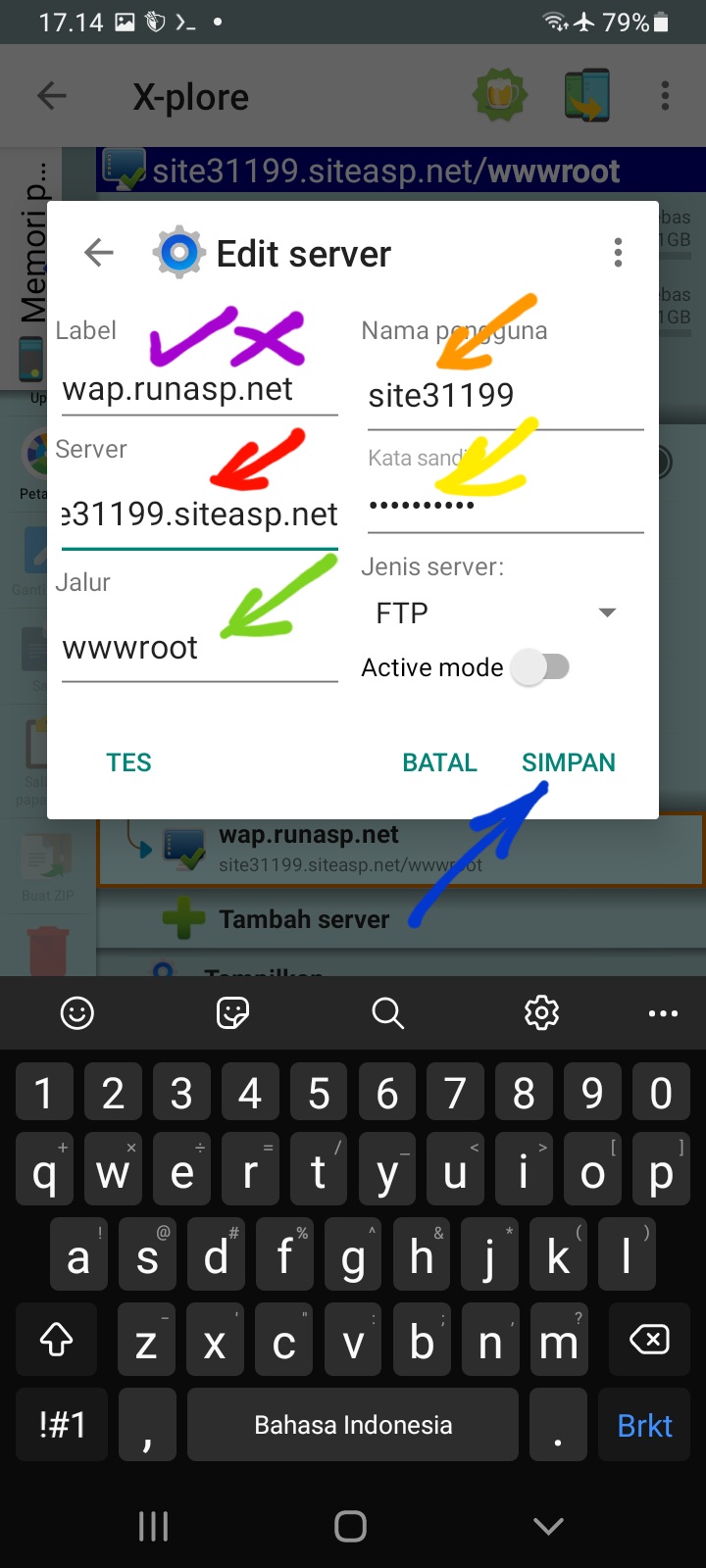Edit the Nama pengguna field site31199
This screenshot has height=1568, width=706.
[505, 396]
